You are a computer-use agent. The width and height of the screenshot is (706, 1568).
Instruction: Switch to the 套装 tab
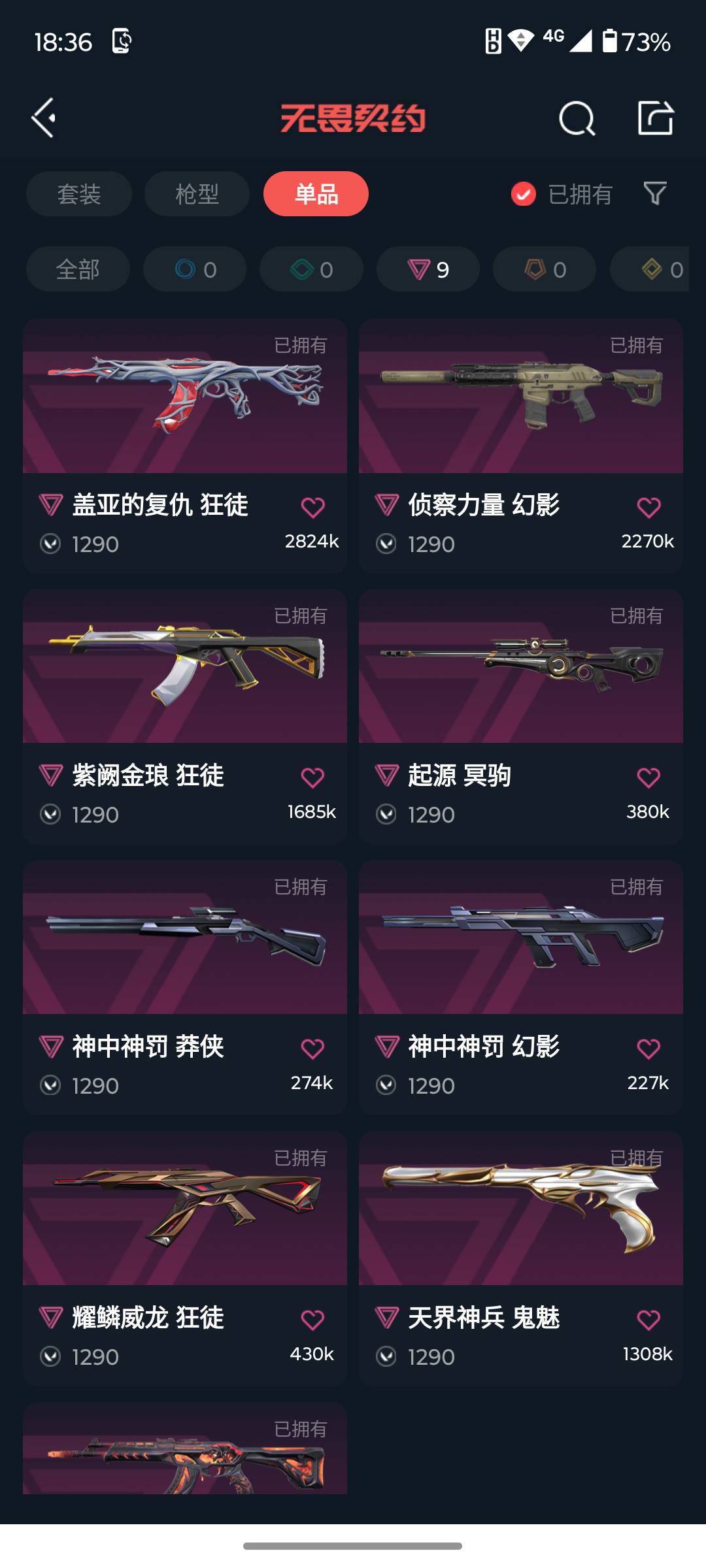click(78, 193)
